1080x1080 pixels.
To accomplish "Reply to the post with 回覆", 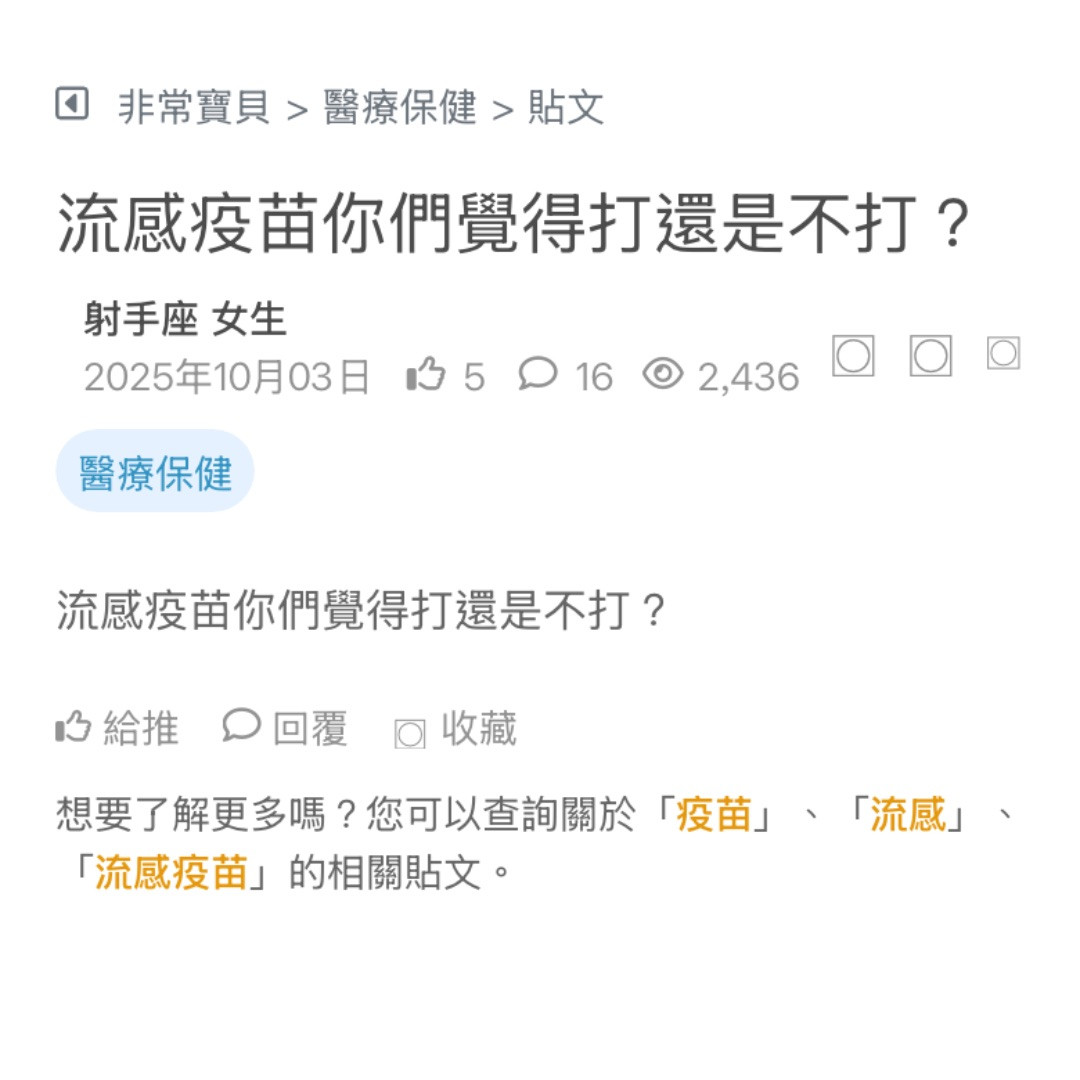I will click(285, 728).
